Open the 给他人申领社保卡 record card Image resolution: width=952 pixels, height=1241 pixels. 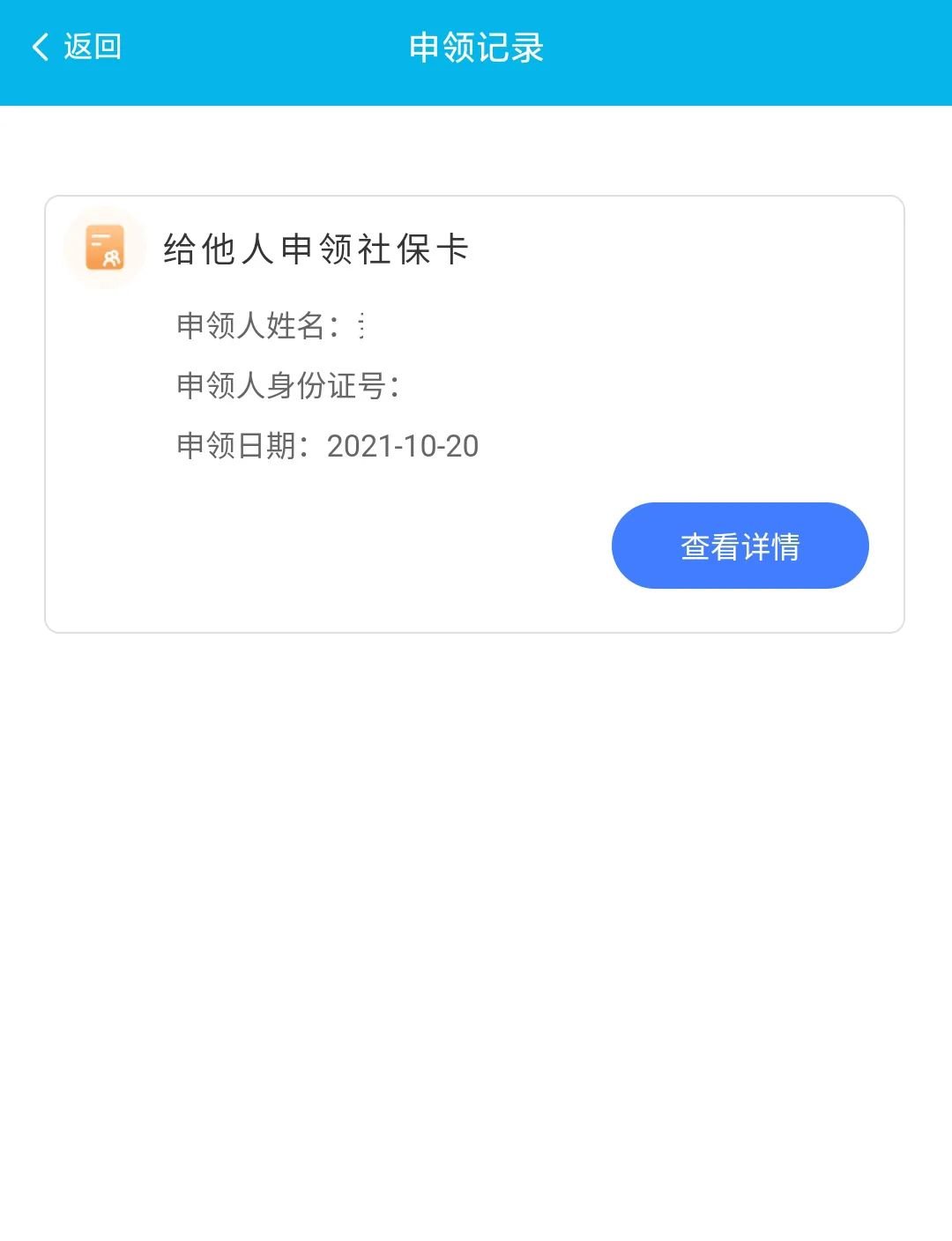coord(316,249)
